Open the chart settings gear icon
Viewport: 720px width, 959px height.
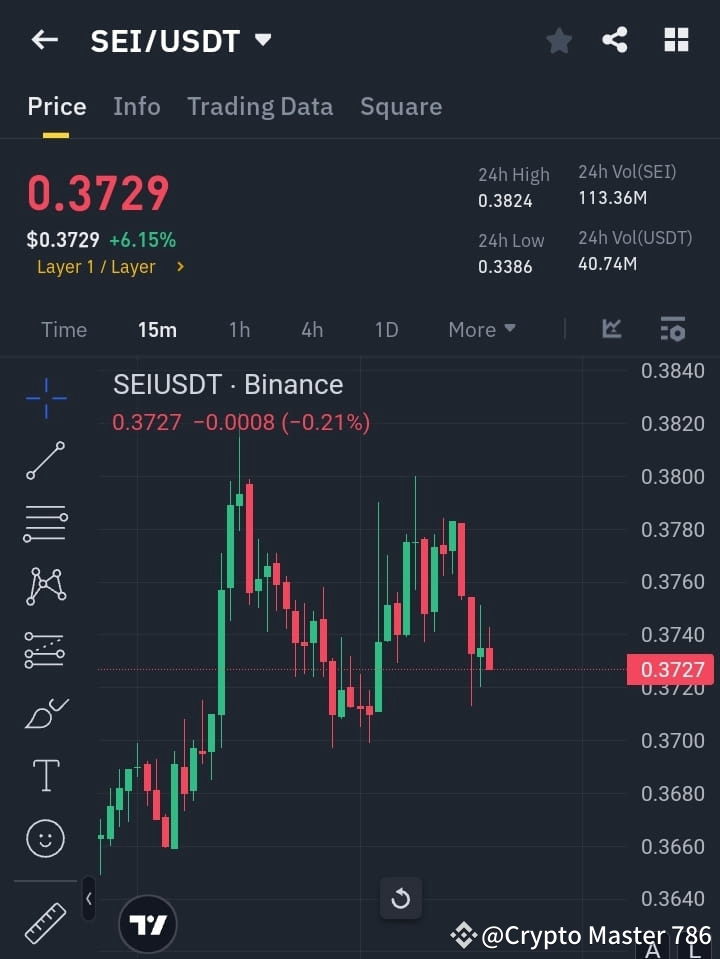(673, 329)
